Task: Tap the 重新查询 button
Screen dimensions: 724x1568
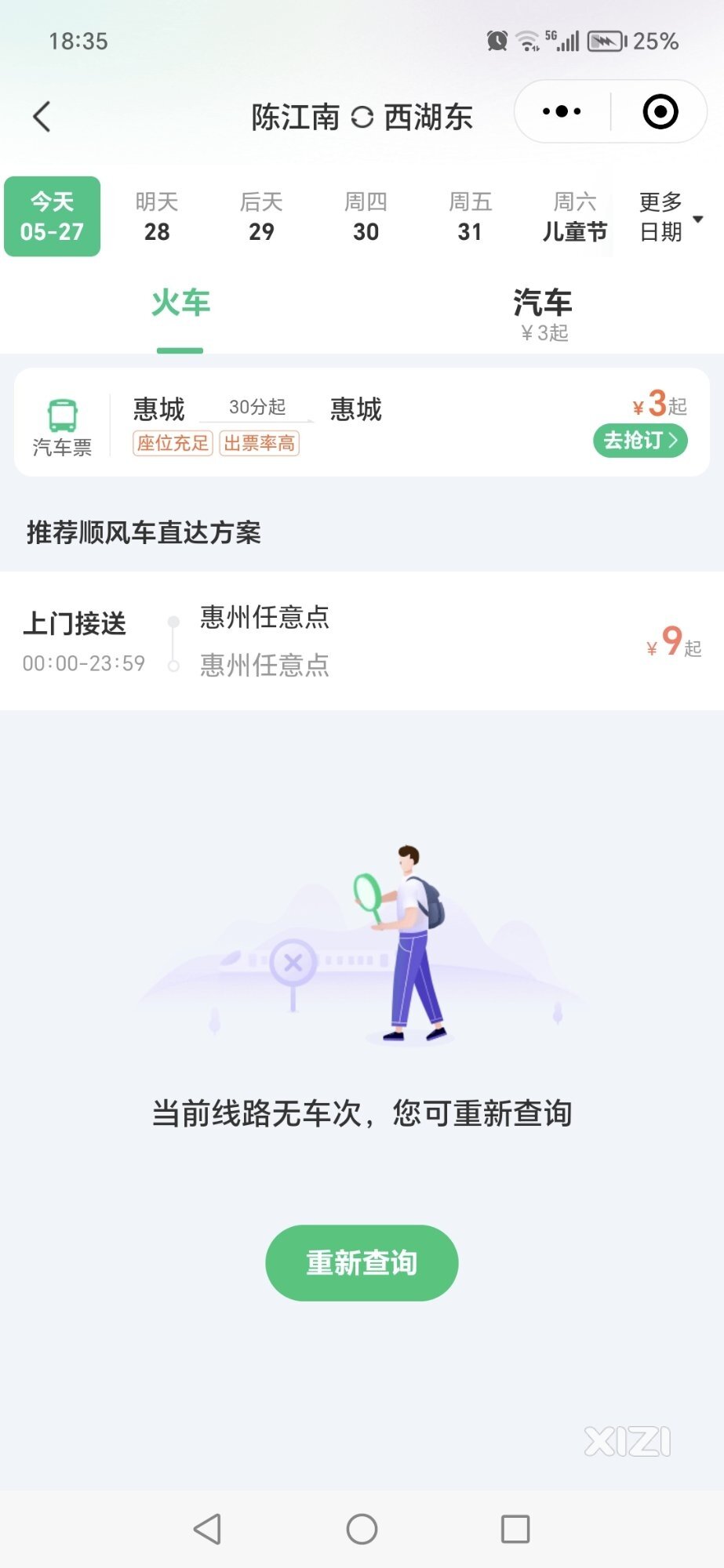Action: pyautogui.click(x=362, y=1262)
